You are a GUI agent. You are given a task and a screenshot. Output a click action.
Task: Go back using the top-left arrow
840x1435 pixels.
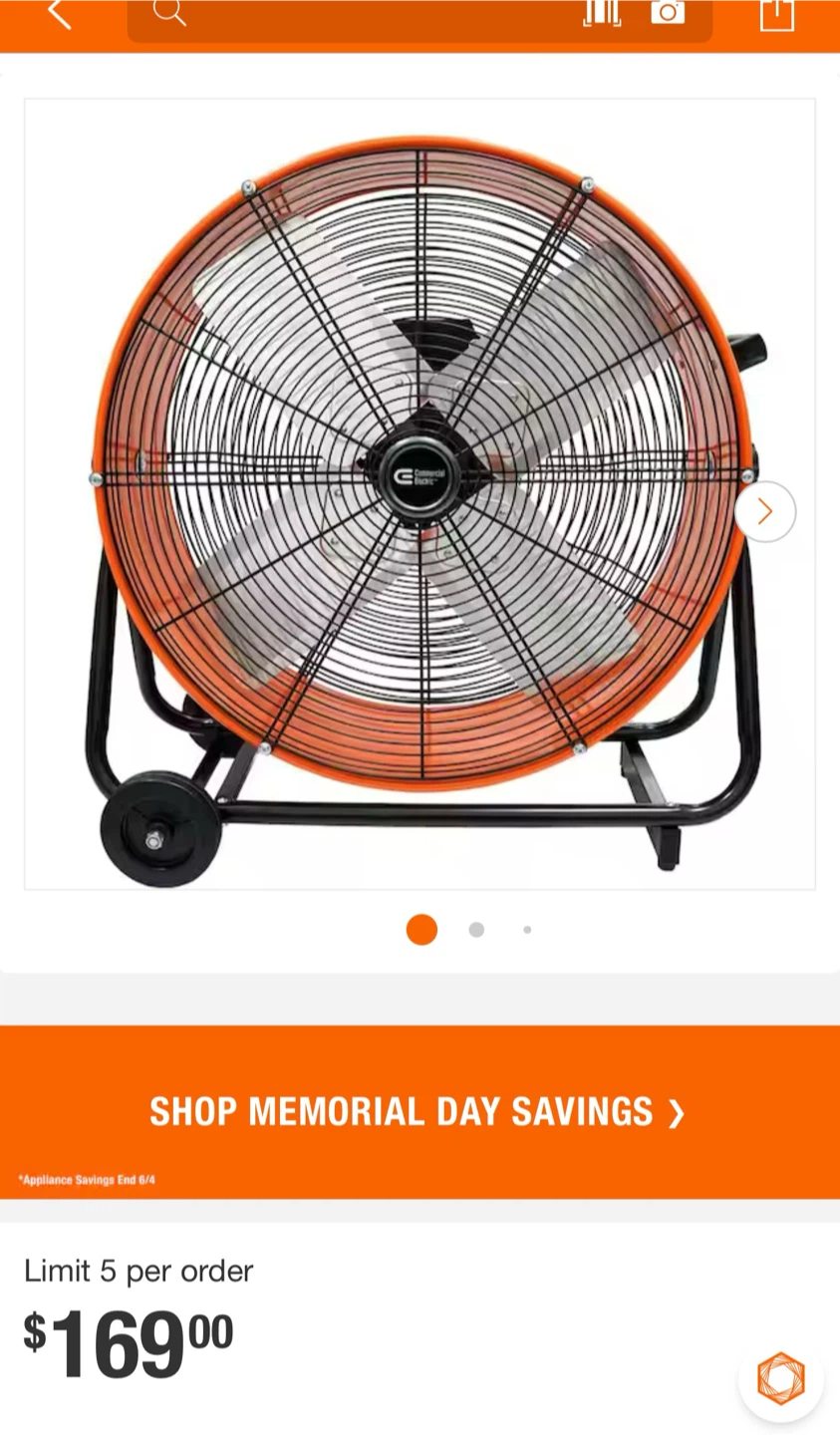pyautogui.click(x=60, y=13)
